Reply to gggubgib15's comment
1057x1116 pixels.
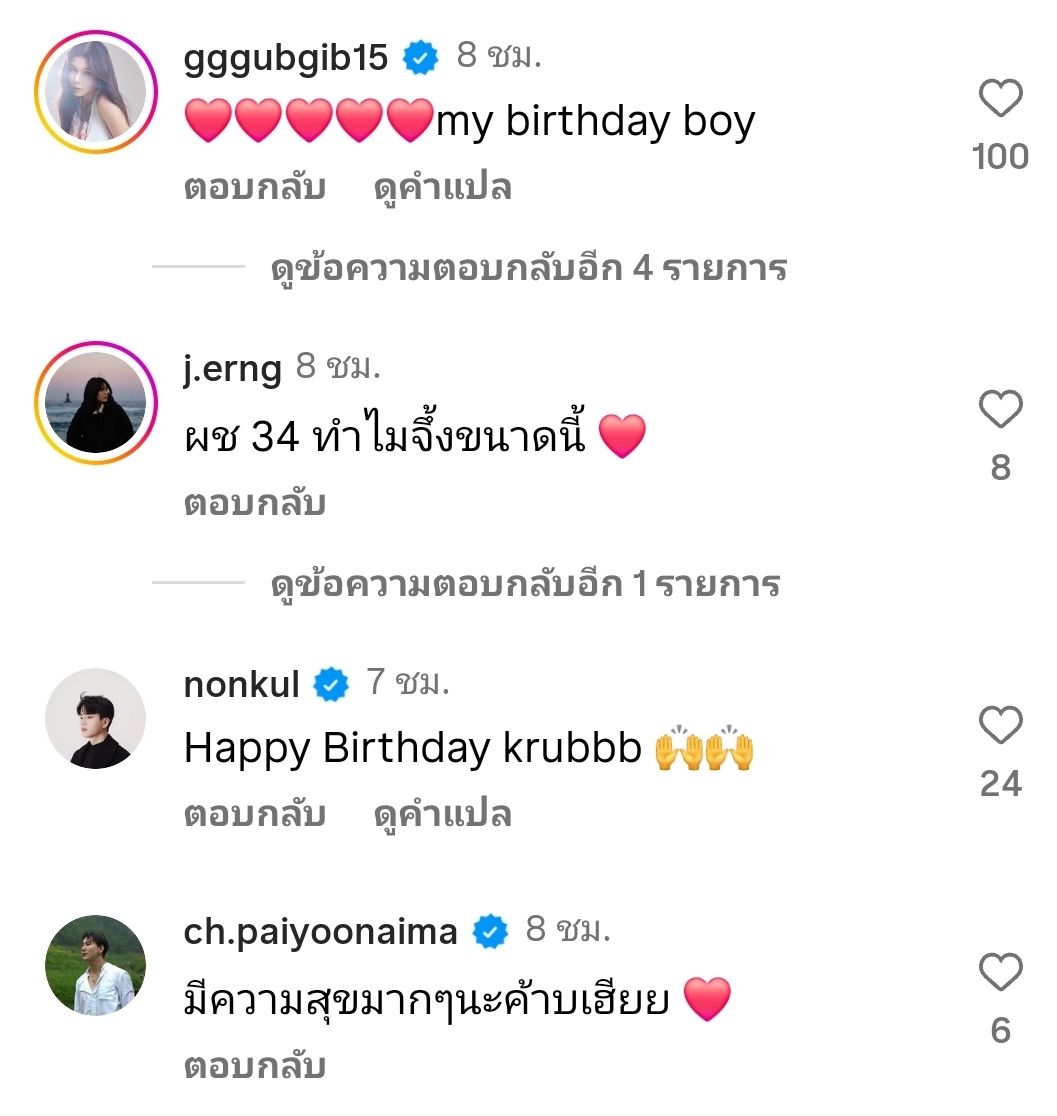255,188
